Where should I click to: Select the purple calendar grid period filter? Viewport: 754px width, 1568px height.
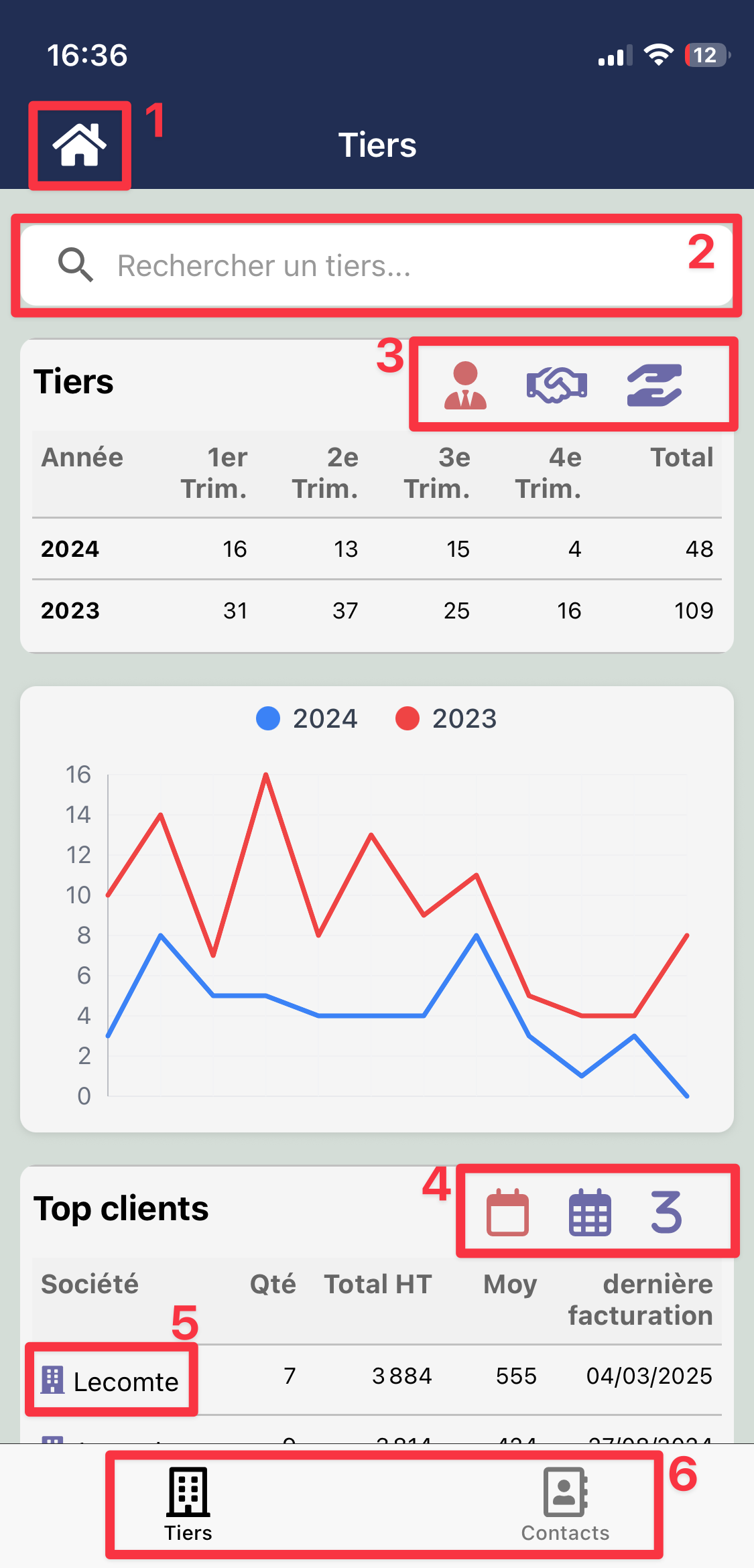tap(590, 1212)
